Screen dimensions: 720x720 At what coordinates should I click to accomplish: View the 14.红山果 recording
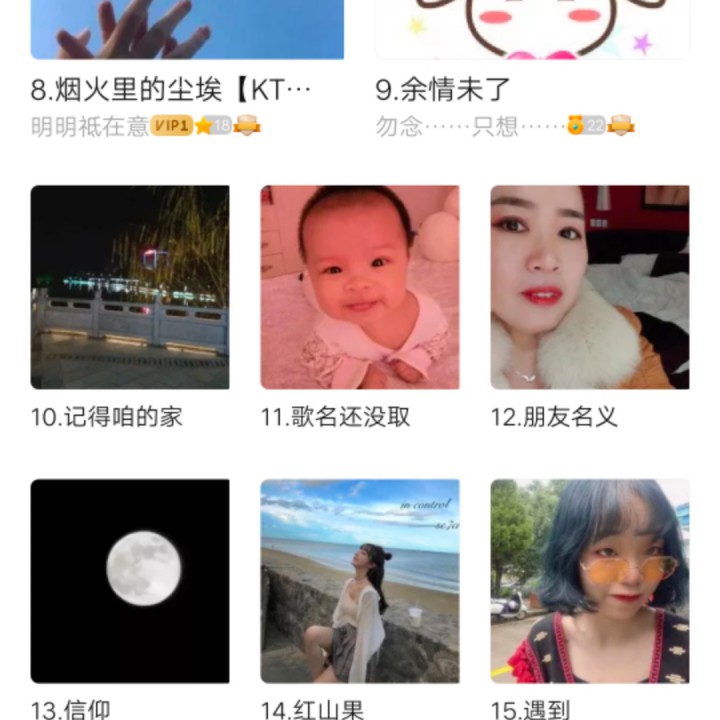point(360,581)
